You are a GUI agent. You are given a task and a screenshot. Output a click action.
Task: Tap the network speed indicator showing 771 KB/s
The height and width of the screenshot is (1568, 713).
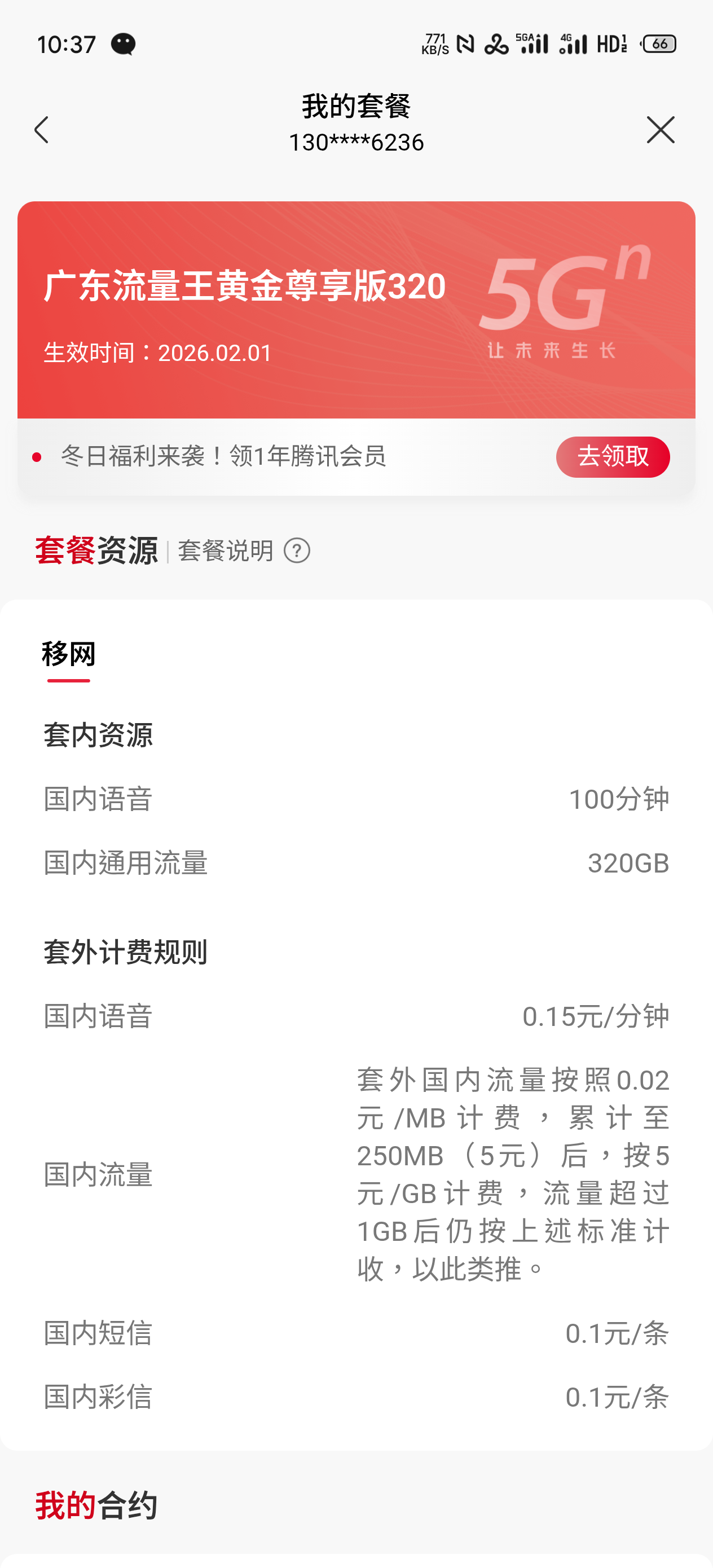[434, 43]
